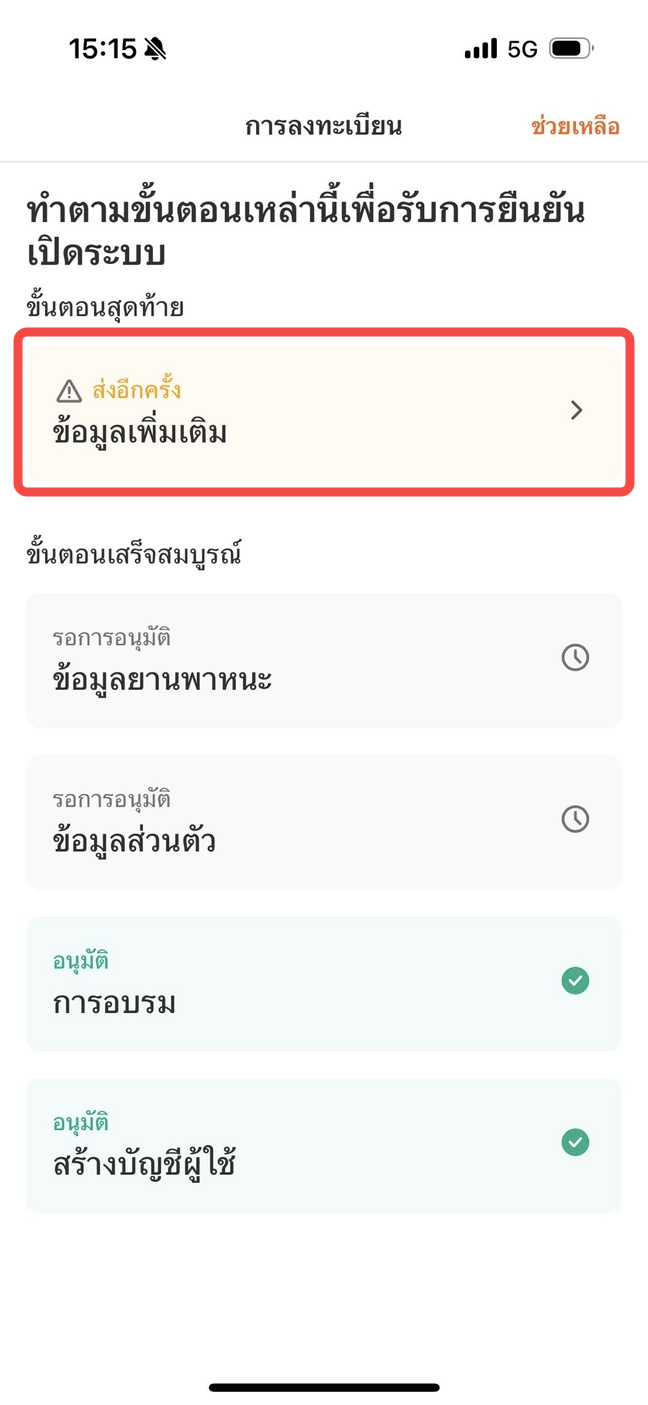648x1405 pixels.
Task: Open the ช่วยเหลือ help link
Action: (x=575, y=127)
